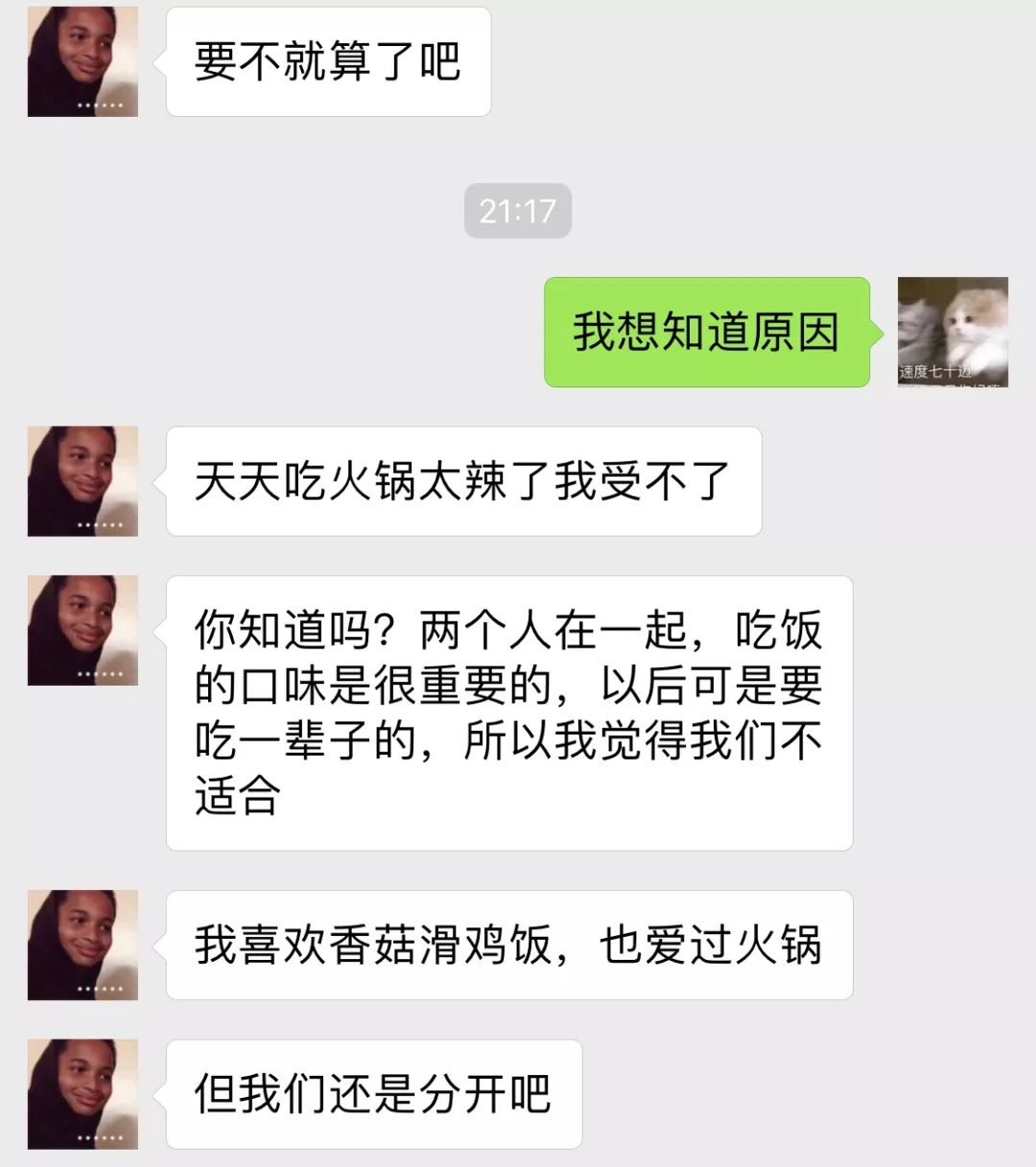
Task: View the profile from the "你知道吗" message avatar
Action: (82, 630)
